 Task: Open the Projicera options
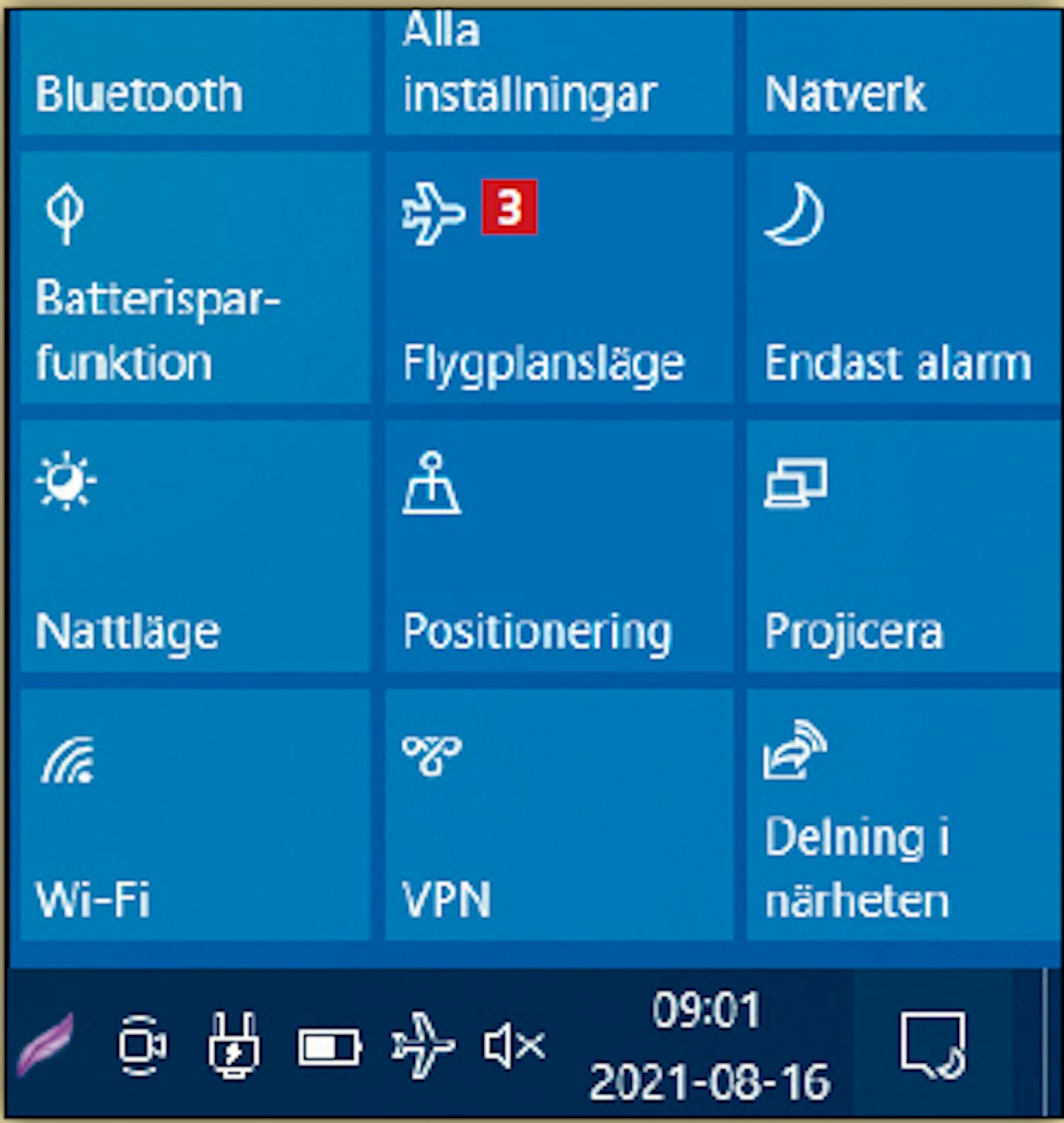(904, 546)
